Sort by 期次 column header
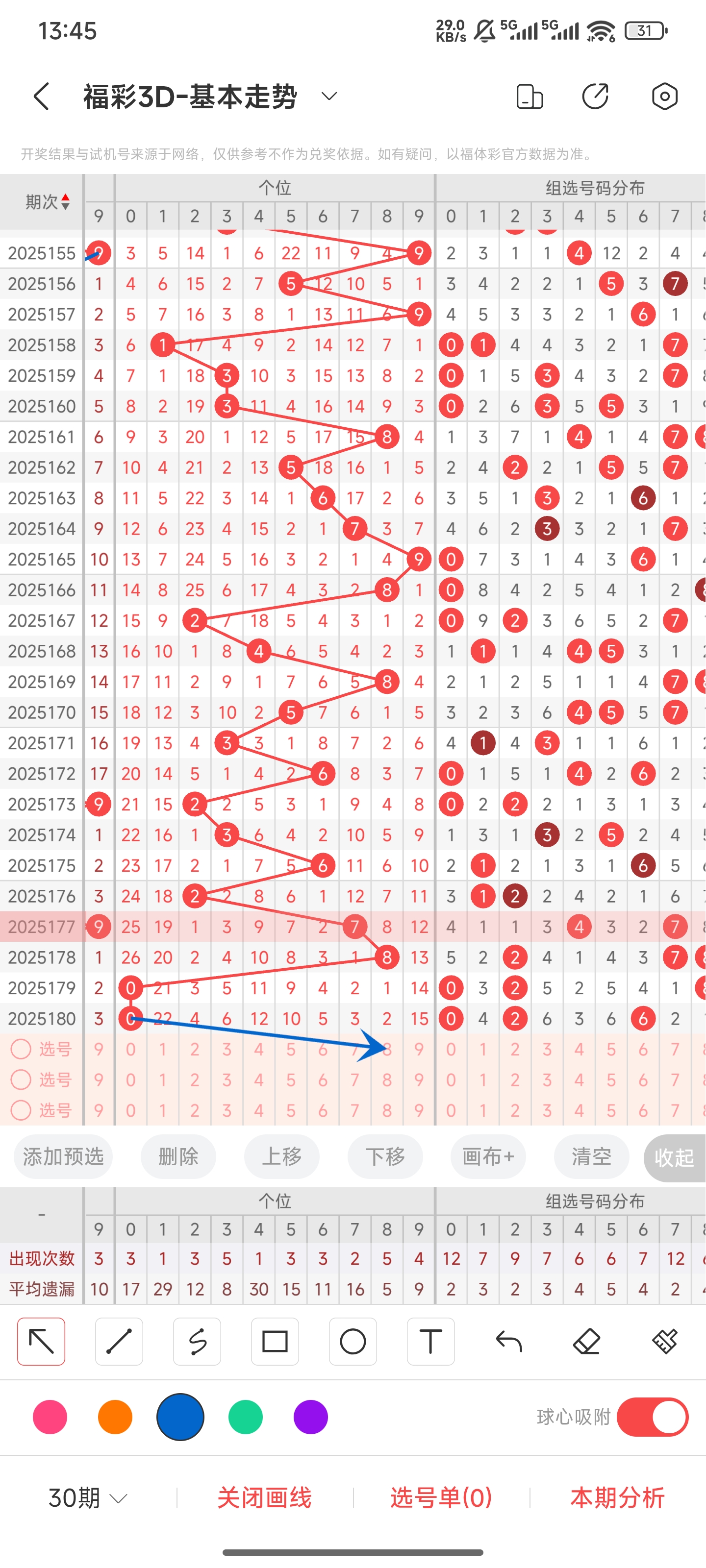Image resolution: width=706 pixels, height=1568 pixels. click(x=48, y=201)
